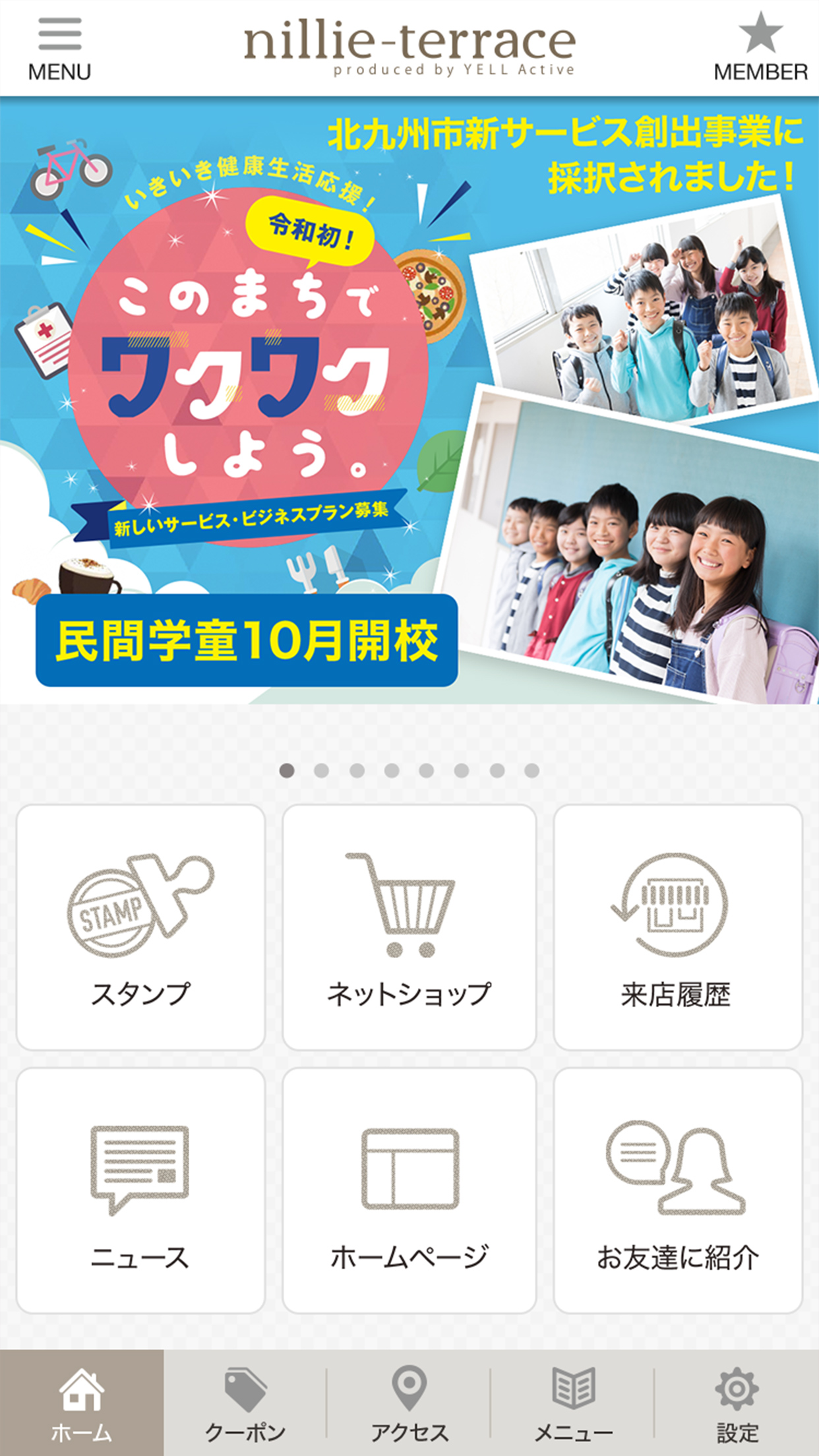Switch to the 設定 settings tab
This screenshot has width=819, height=1456.
coord(737,1403)
